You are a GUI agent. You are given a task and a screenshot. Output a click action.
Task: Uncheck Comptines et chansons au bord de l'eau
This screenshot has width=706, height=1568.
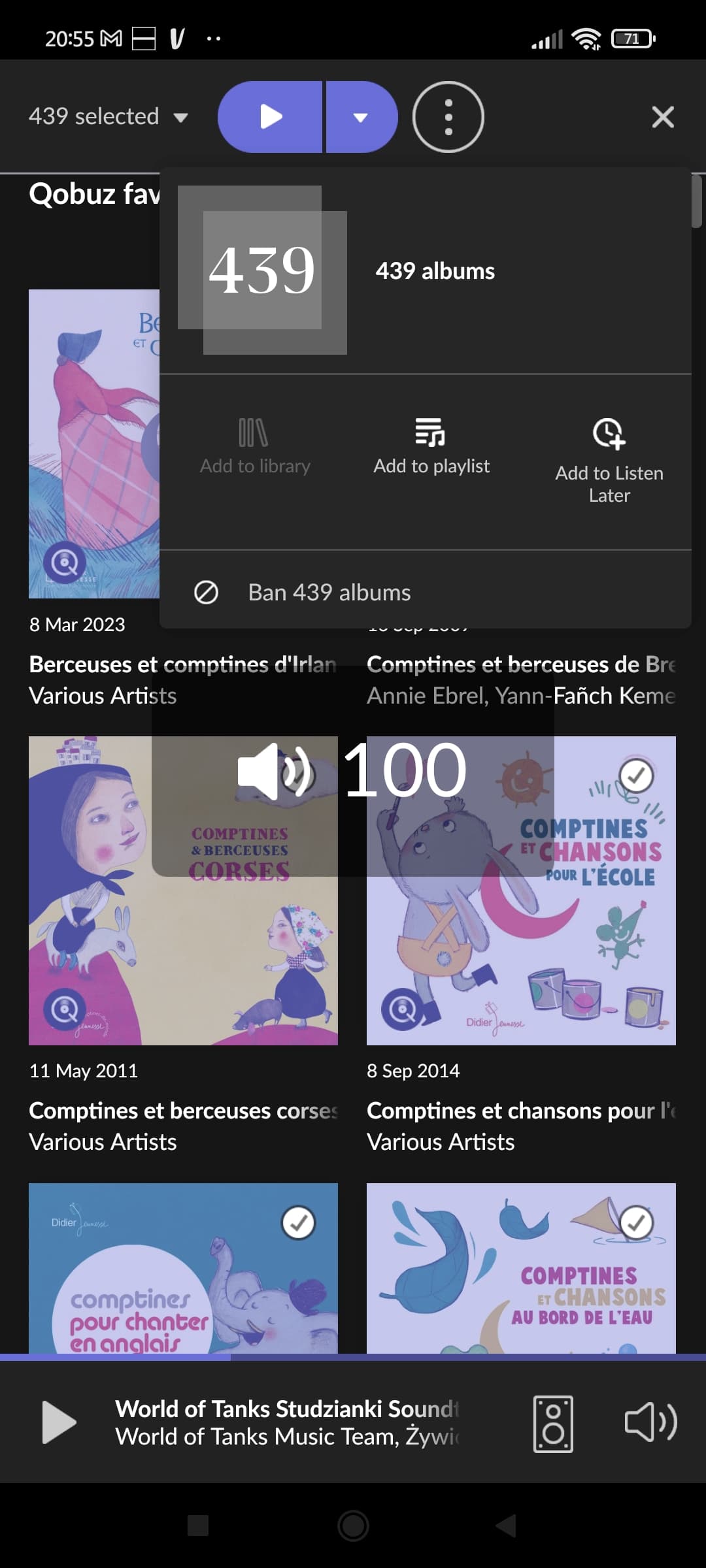pyautogui.click(x=636, y=1223)
